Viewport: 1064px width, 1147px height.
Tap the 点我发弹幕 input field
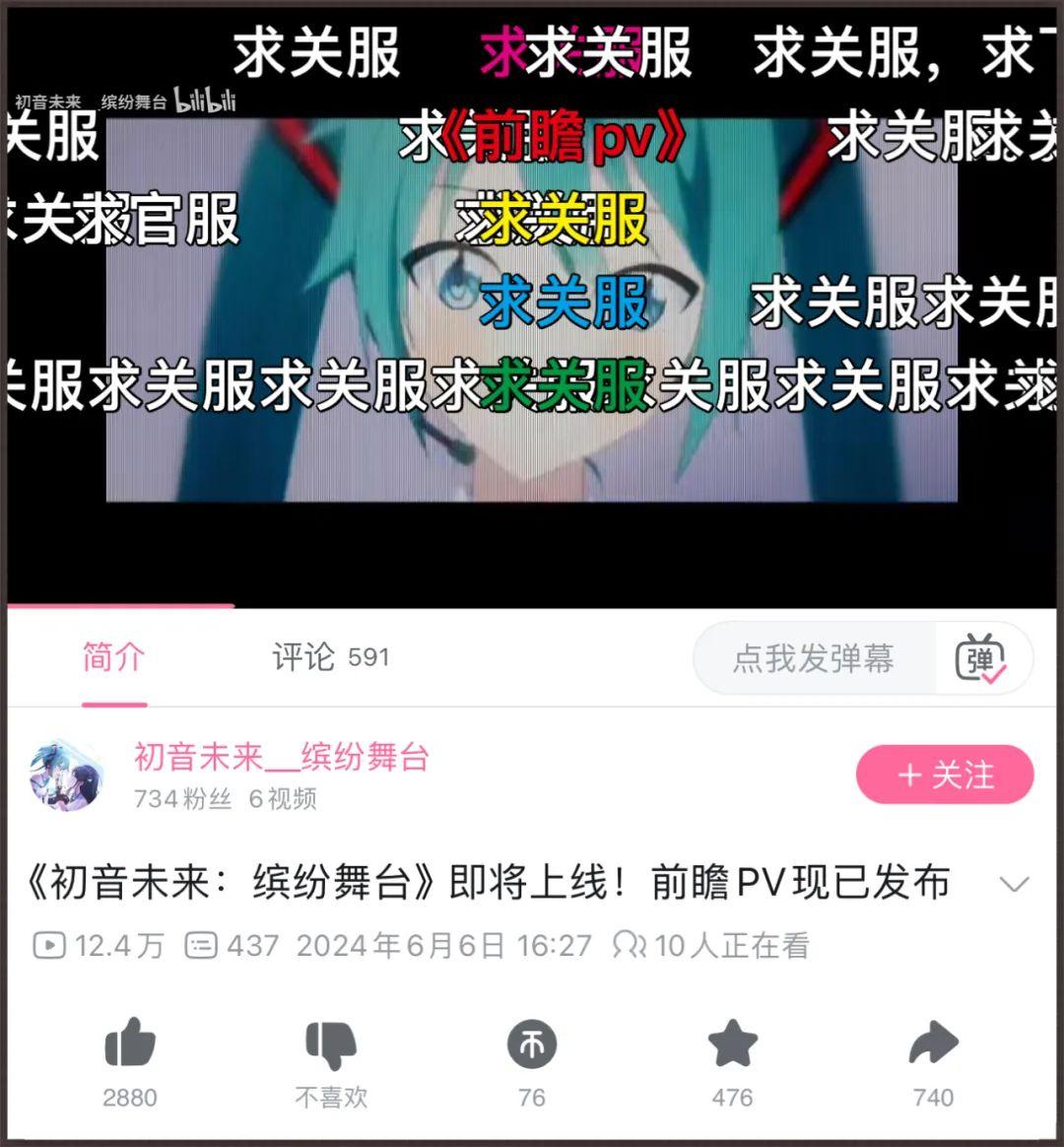tap(813, 658)
